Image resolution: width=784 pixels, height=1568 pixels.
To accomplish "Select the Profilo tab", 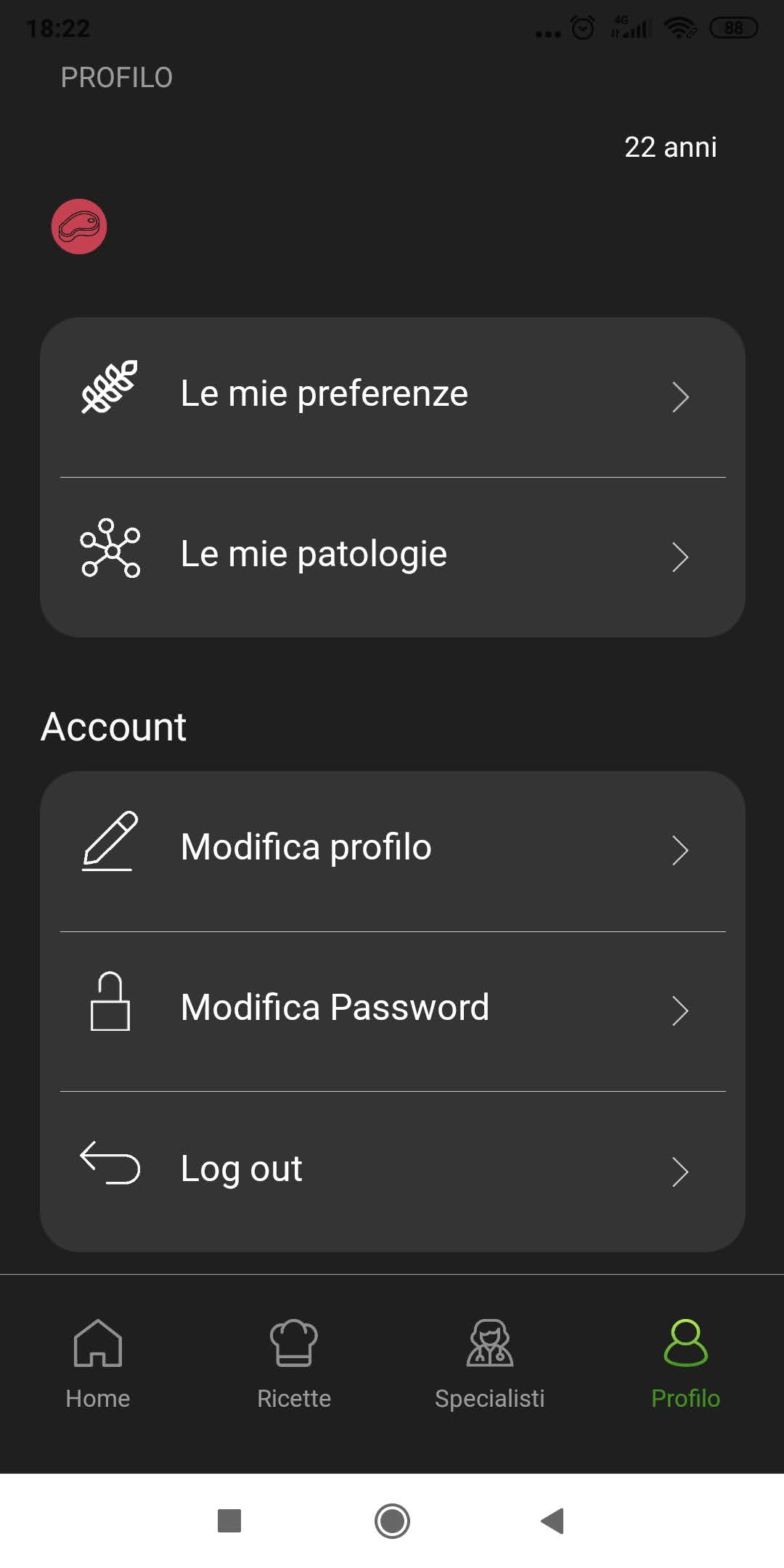I will [686, 1364].
